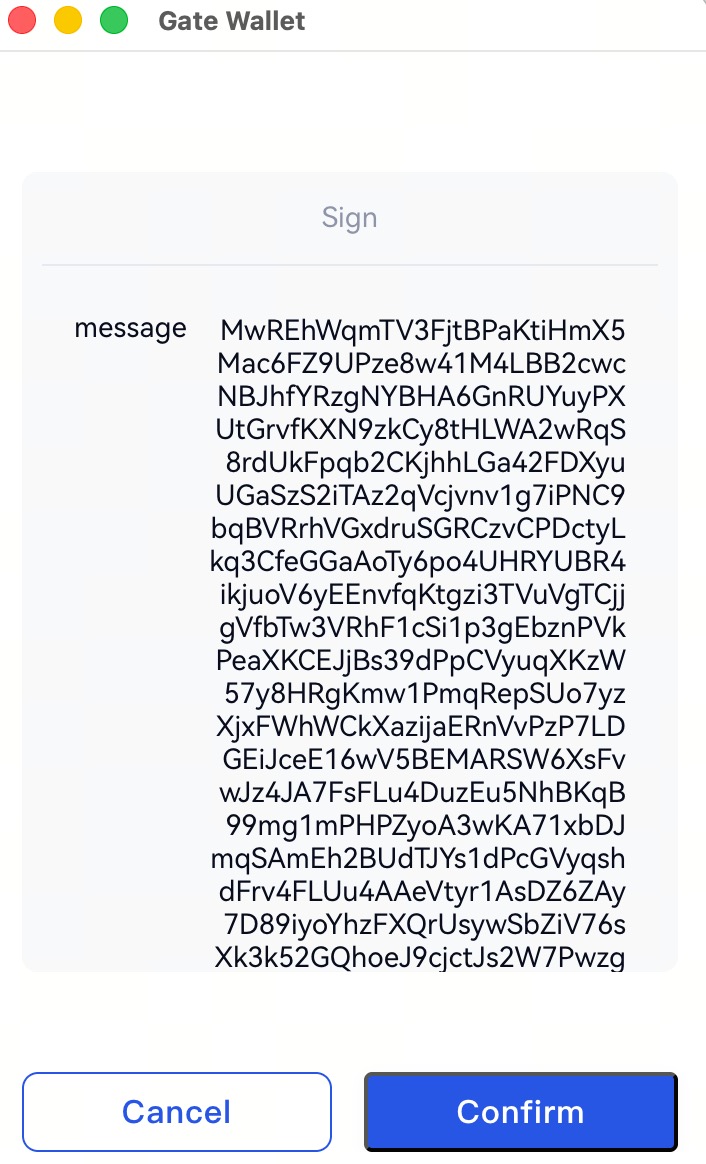Confirm the message signing
Screen dimensions: 706x1164
coord(520,1111)
